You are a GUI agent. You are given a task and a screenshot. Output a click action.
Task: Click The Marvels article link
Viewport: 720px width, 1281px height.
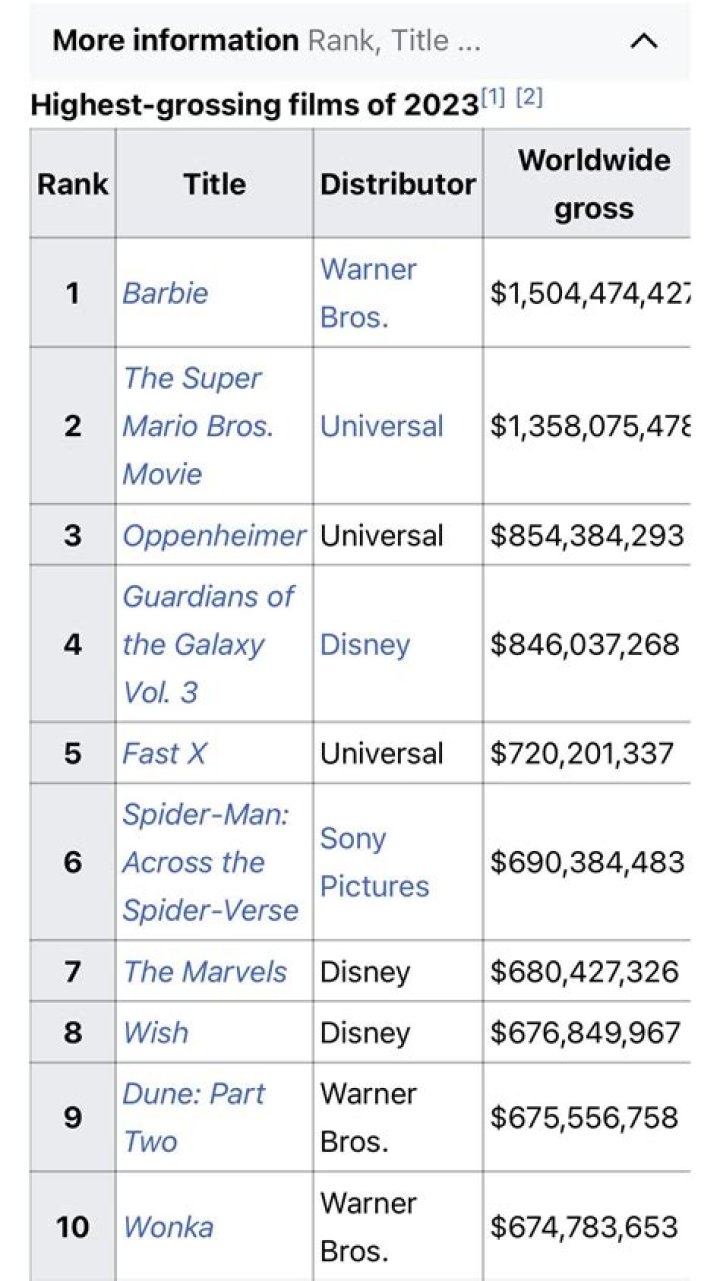point(205,971)
